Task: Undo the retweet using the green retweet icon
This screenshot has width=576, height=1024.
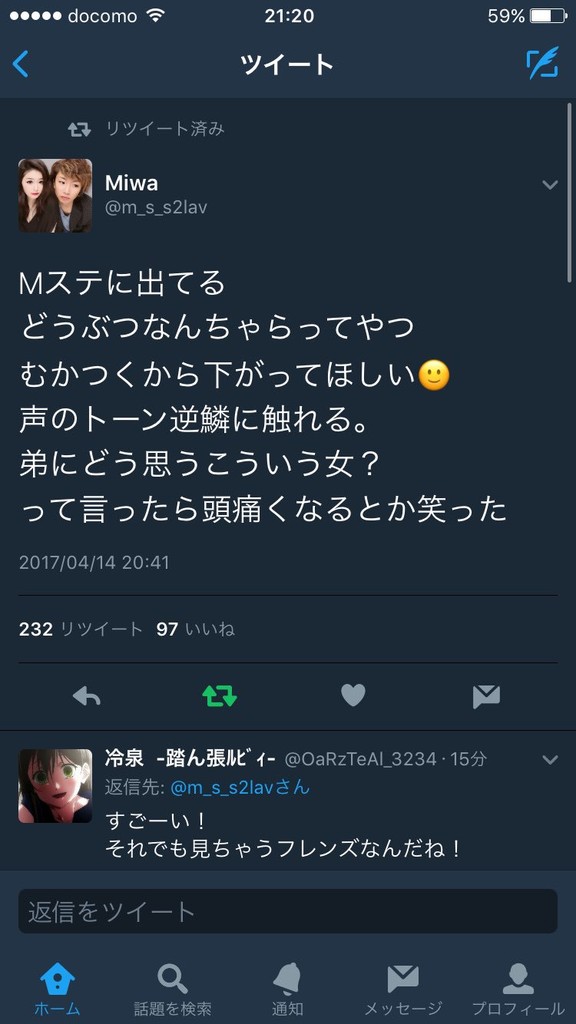Action: [219, 696]
